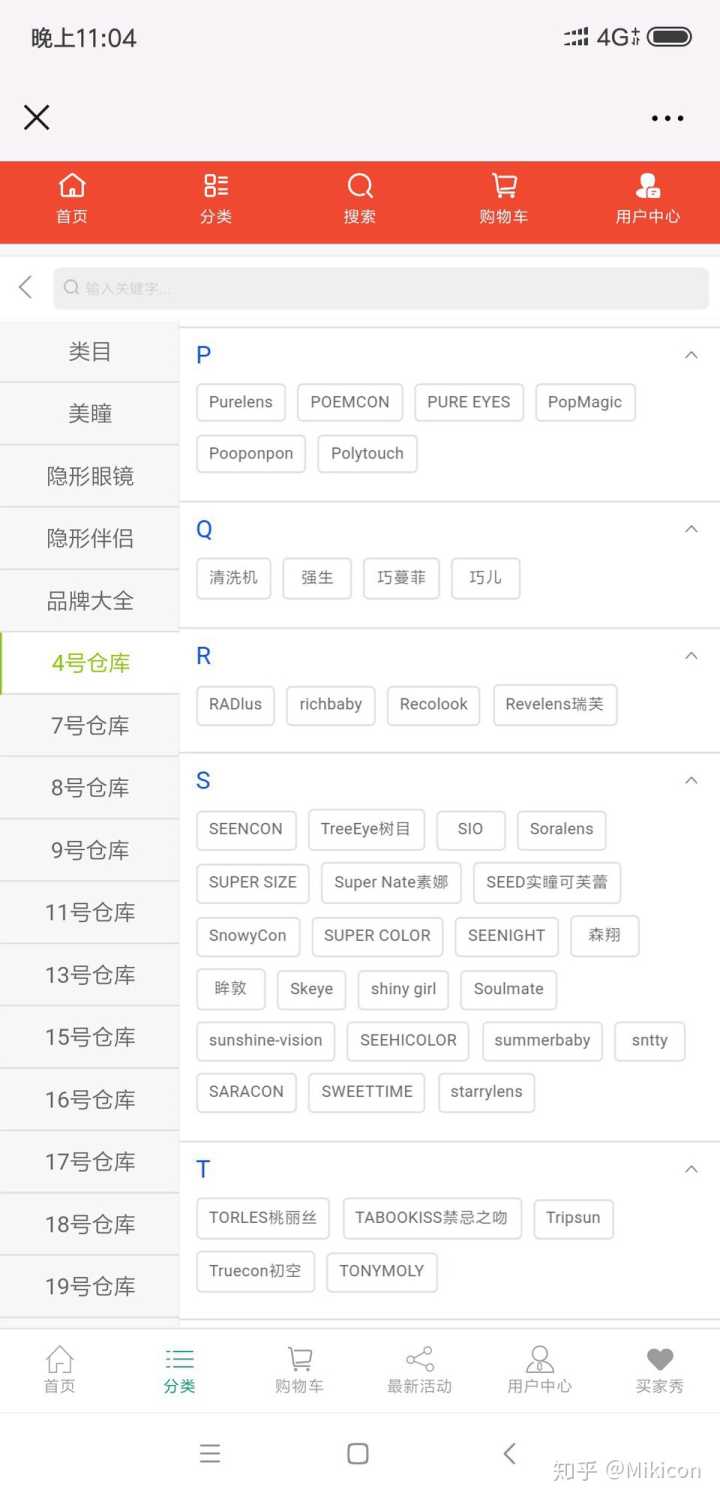
Task: Go to 首页 in the red toolbar
Action: [x=72, y=200]
